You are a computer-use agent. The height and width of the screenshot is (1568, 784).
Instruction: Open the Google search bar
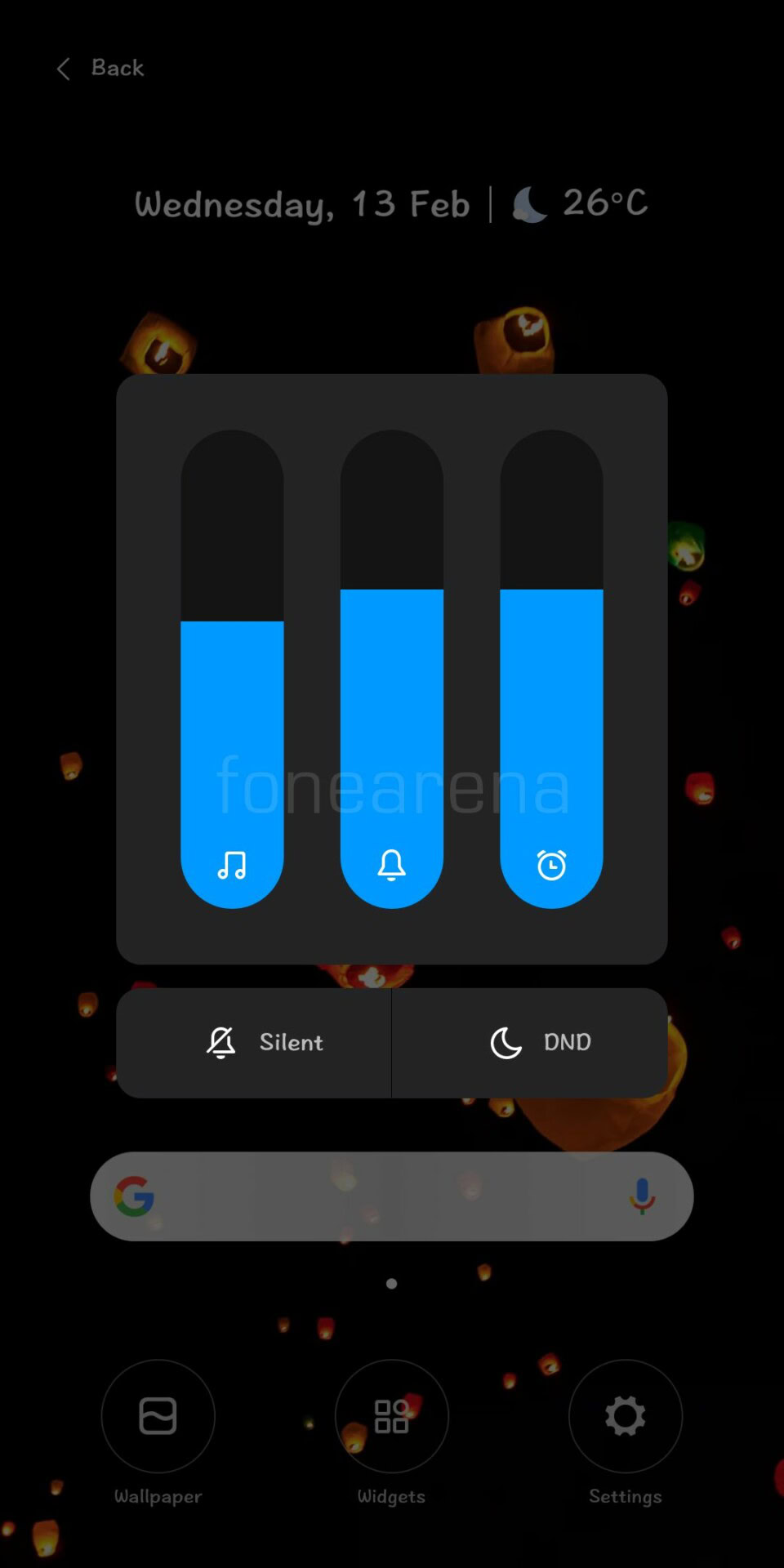(376, 1196)
